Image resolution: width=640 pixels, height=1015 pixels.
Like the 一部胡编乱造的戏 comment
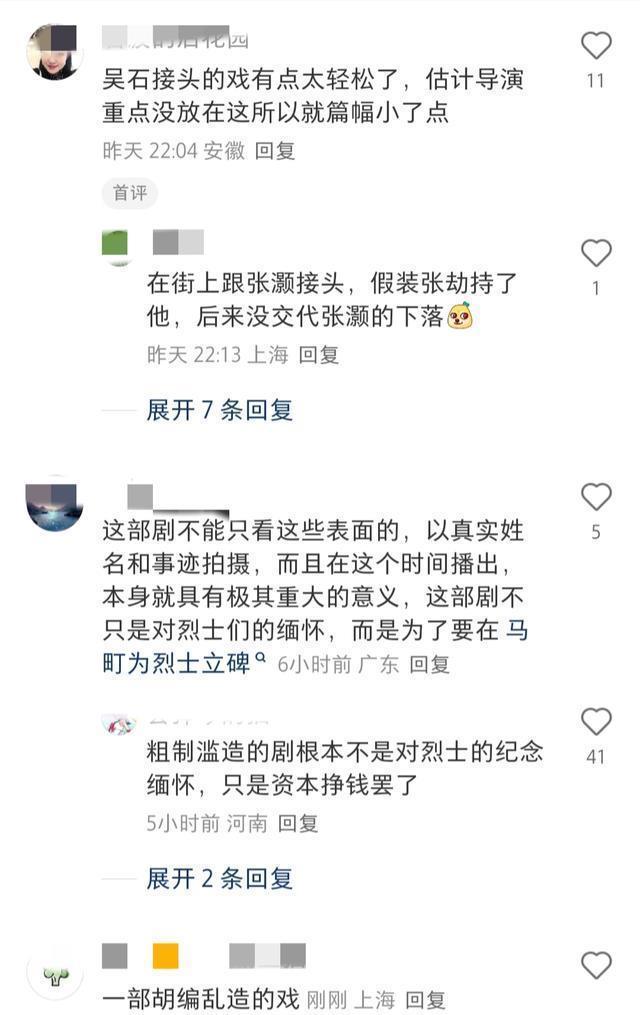[x=596, y=966]
